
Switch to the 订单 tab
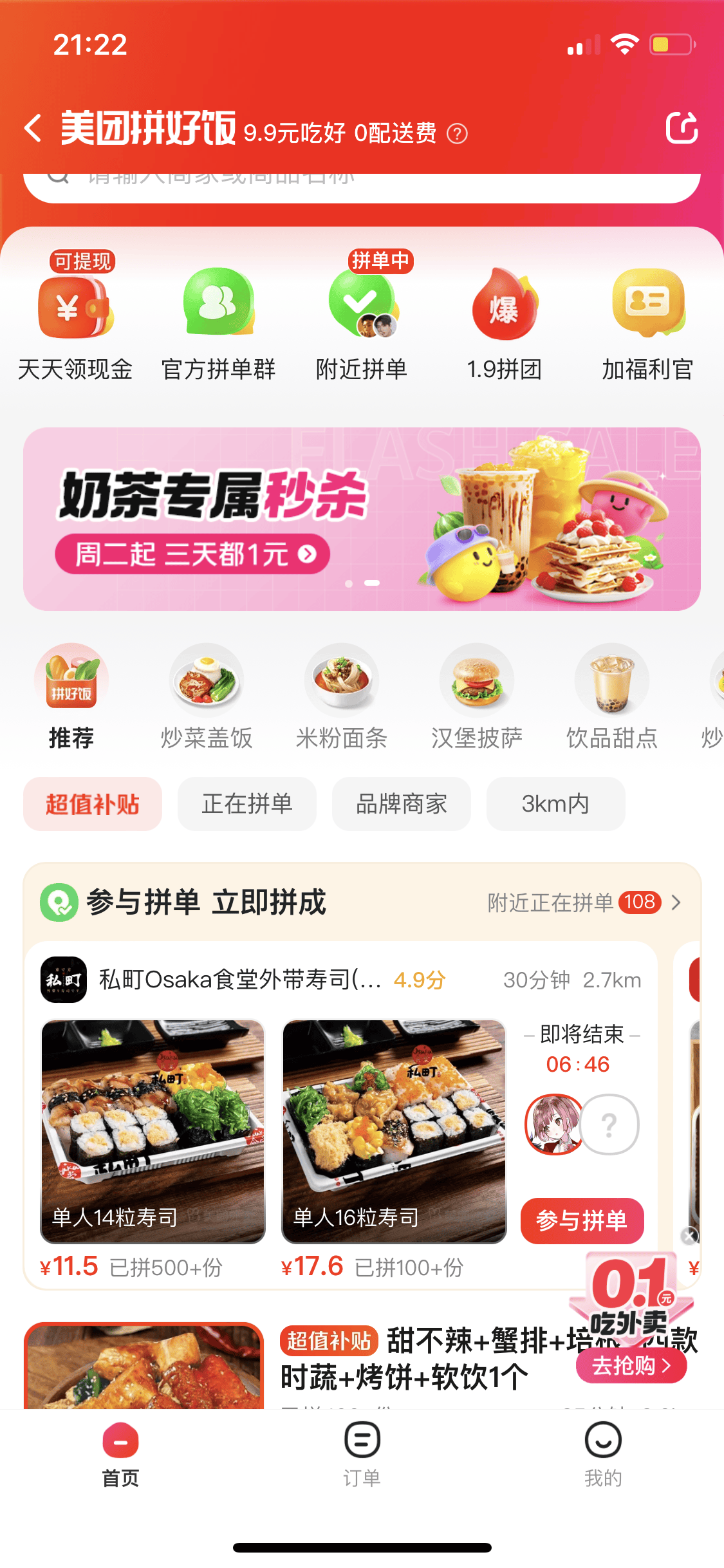[x=362, y=1455]
